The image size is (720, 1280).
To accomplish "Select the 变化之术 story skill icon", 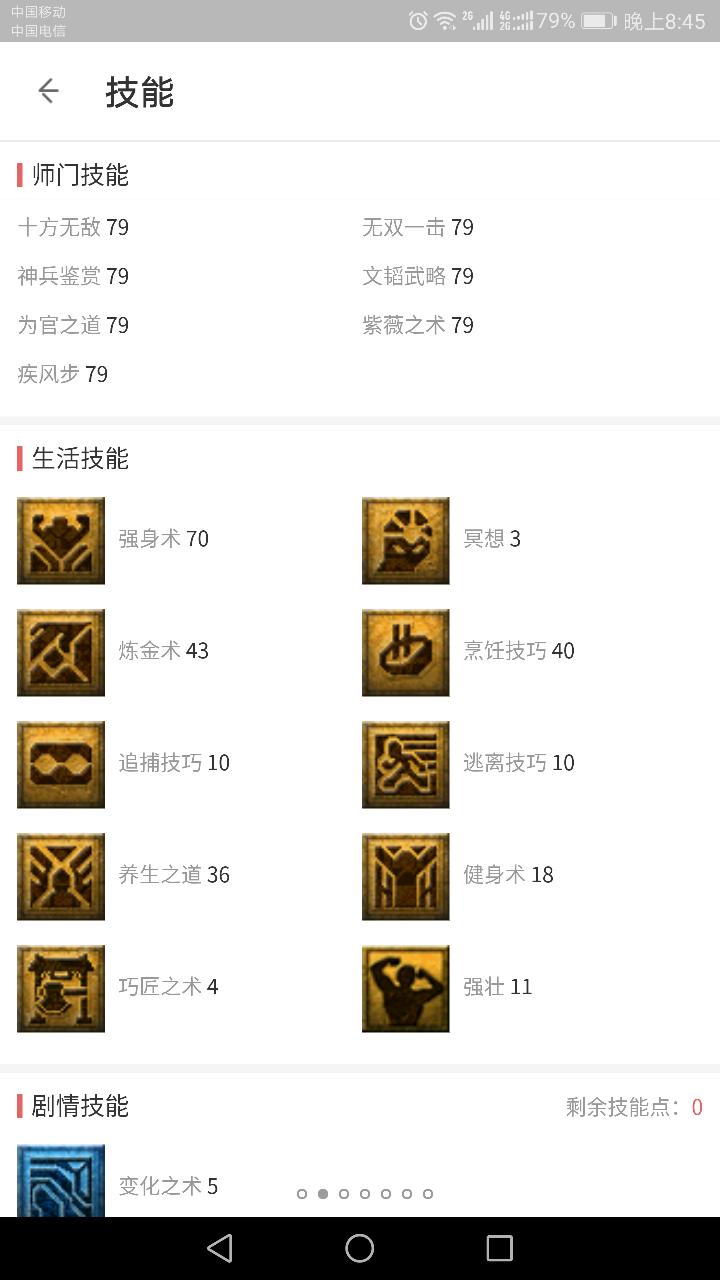I will point(61,1182).
